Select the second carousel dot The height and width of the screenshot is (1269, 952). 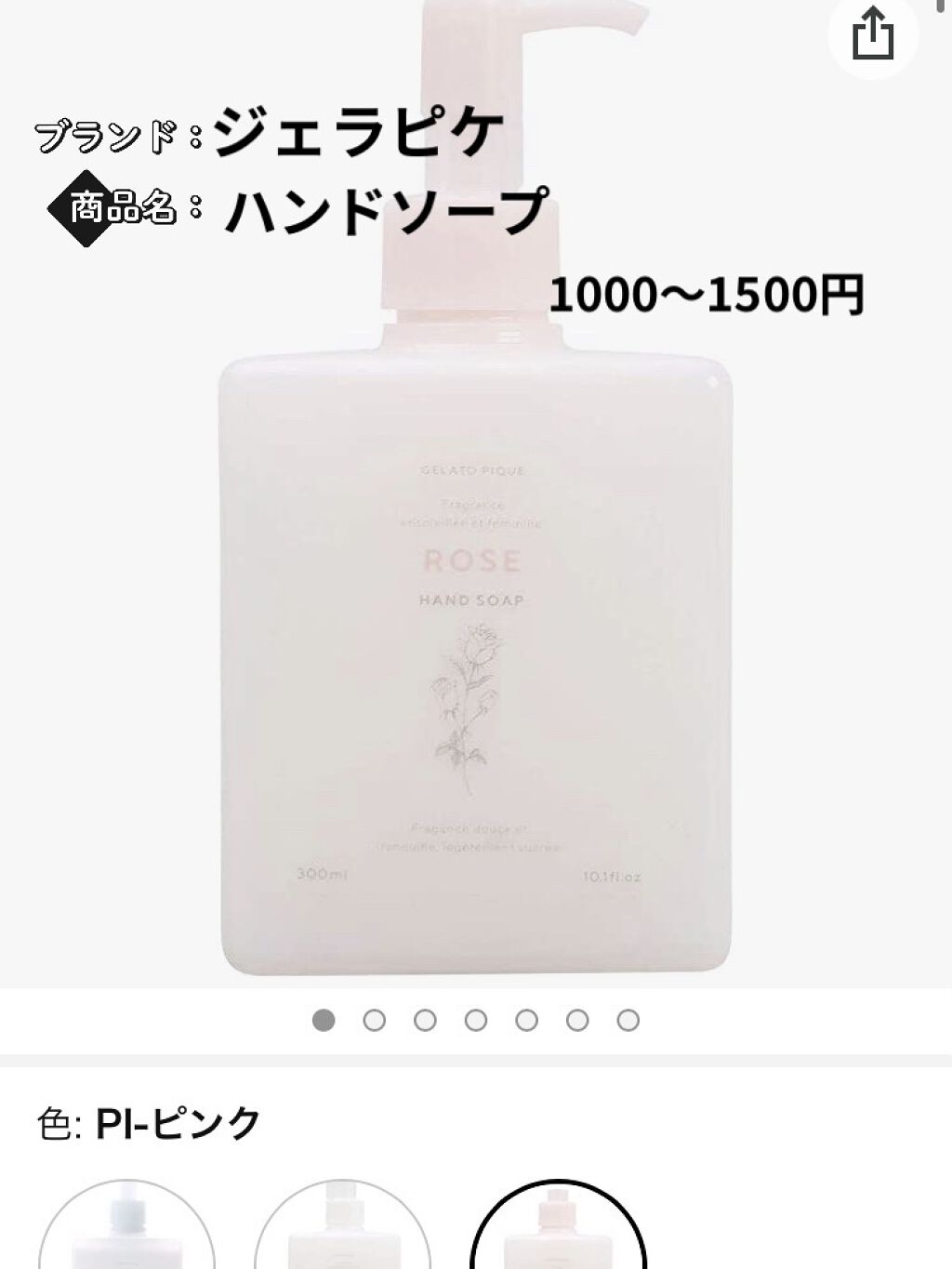pos(375,1021)
